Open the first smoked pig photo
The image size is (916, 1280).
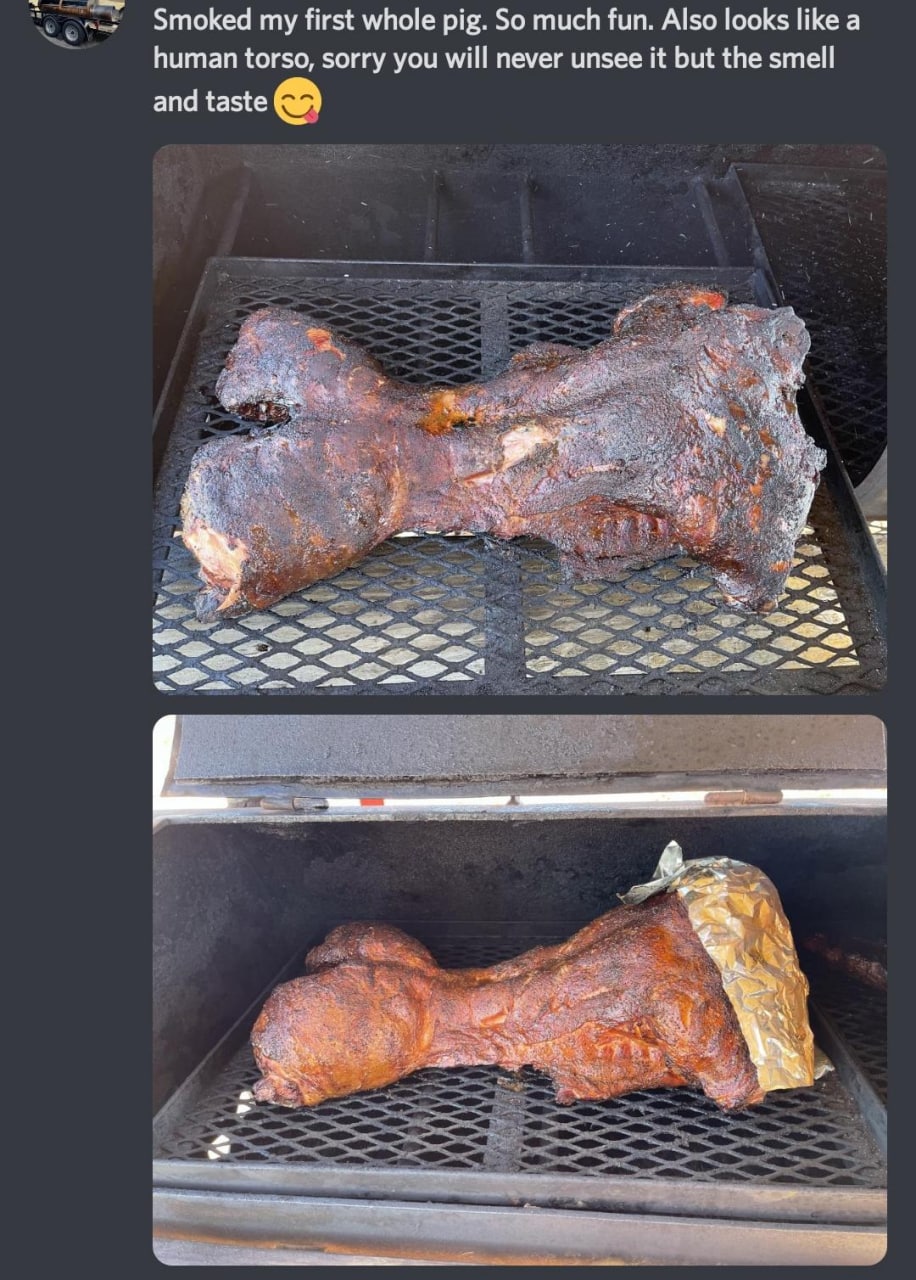click(519, 418)
